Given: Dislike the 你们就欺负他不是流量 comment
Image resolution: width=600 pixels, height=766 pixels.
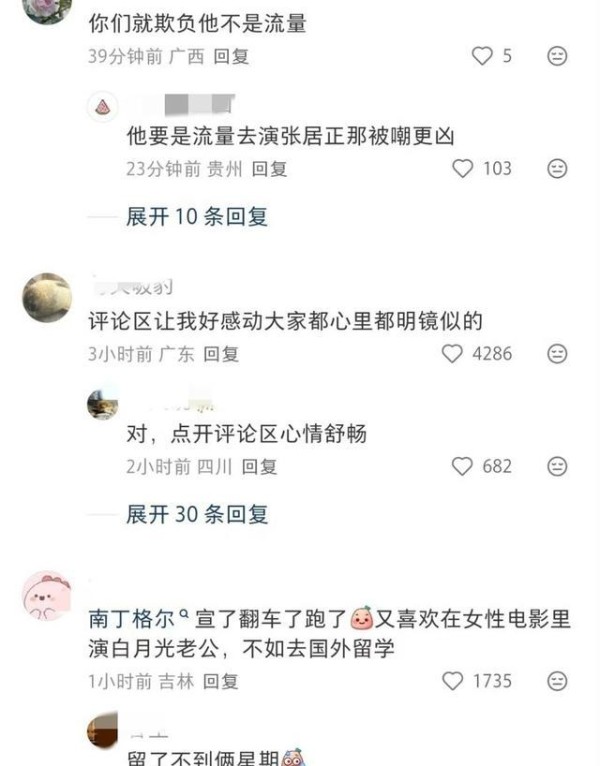Looking at the screenshot, I should point(557,56).
